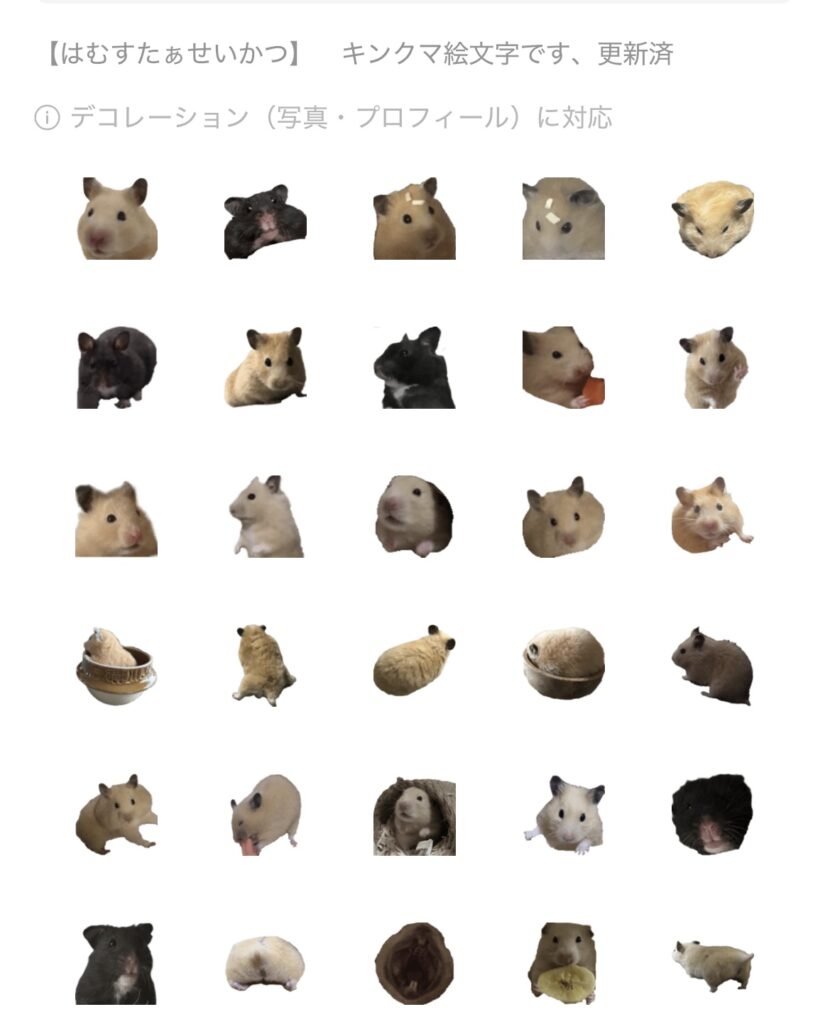Tap the black fluffy hamster face emoji
This screenshot has height=1024, width=830.
click(712, 814)
